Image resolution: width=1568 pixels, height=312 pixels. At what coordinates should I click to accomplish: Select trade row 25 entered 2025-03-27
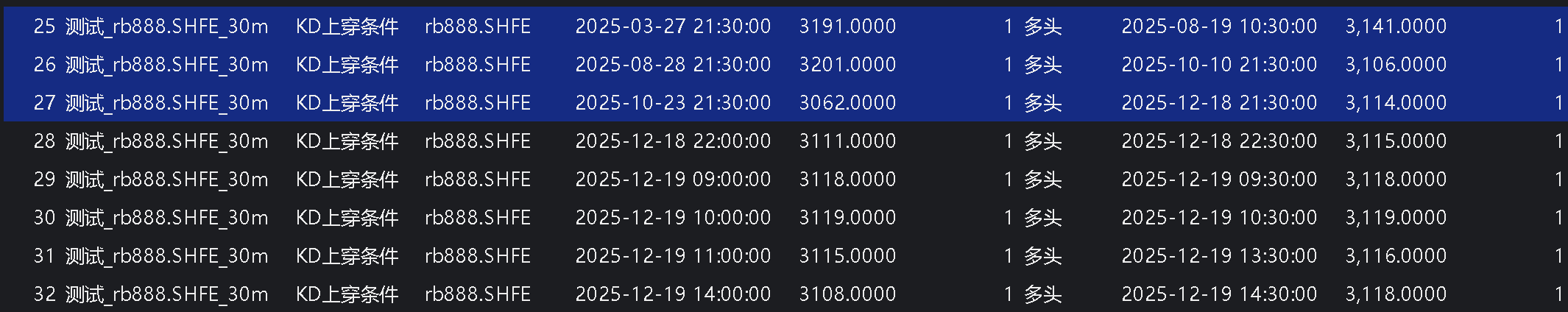click(672, 26)
